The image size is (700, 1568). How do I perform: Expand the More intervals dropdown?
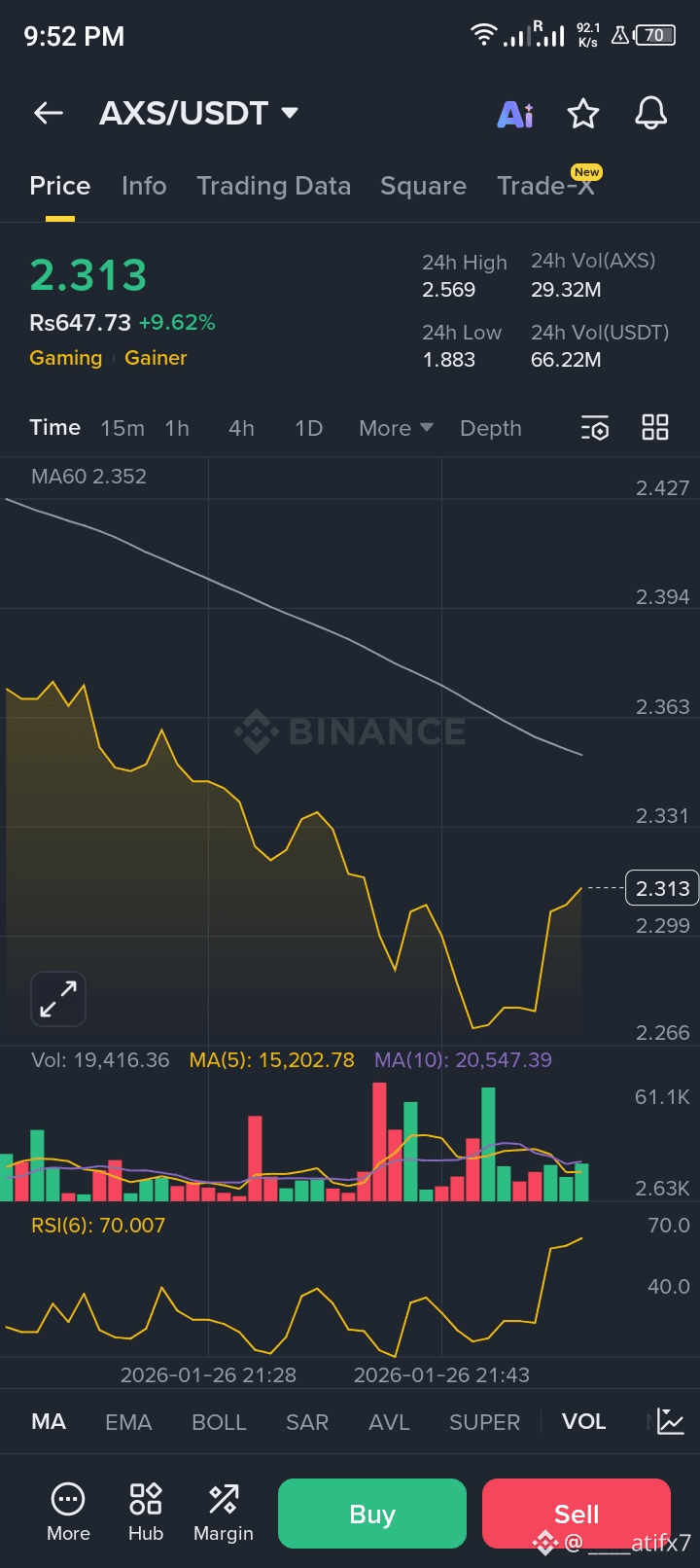pyautogui.click(x=396, y=428)
